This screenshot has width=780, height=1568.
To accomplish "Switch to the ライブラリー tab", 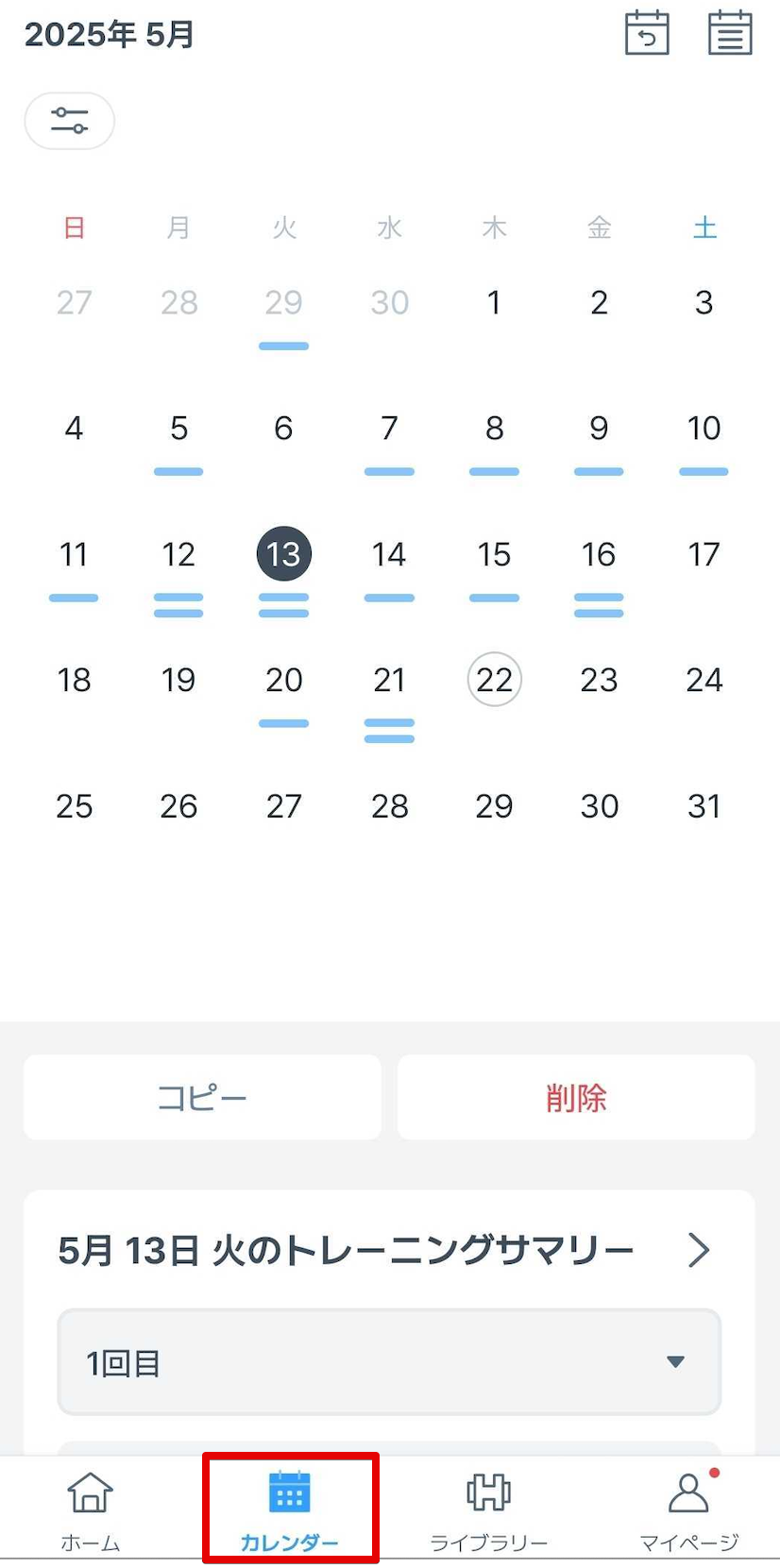I will point(488,1509).
